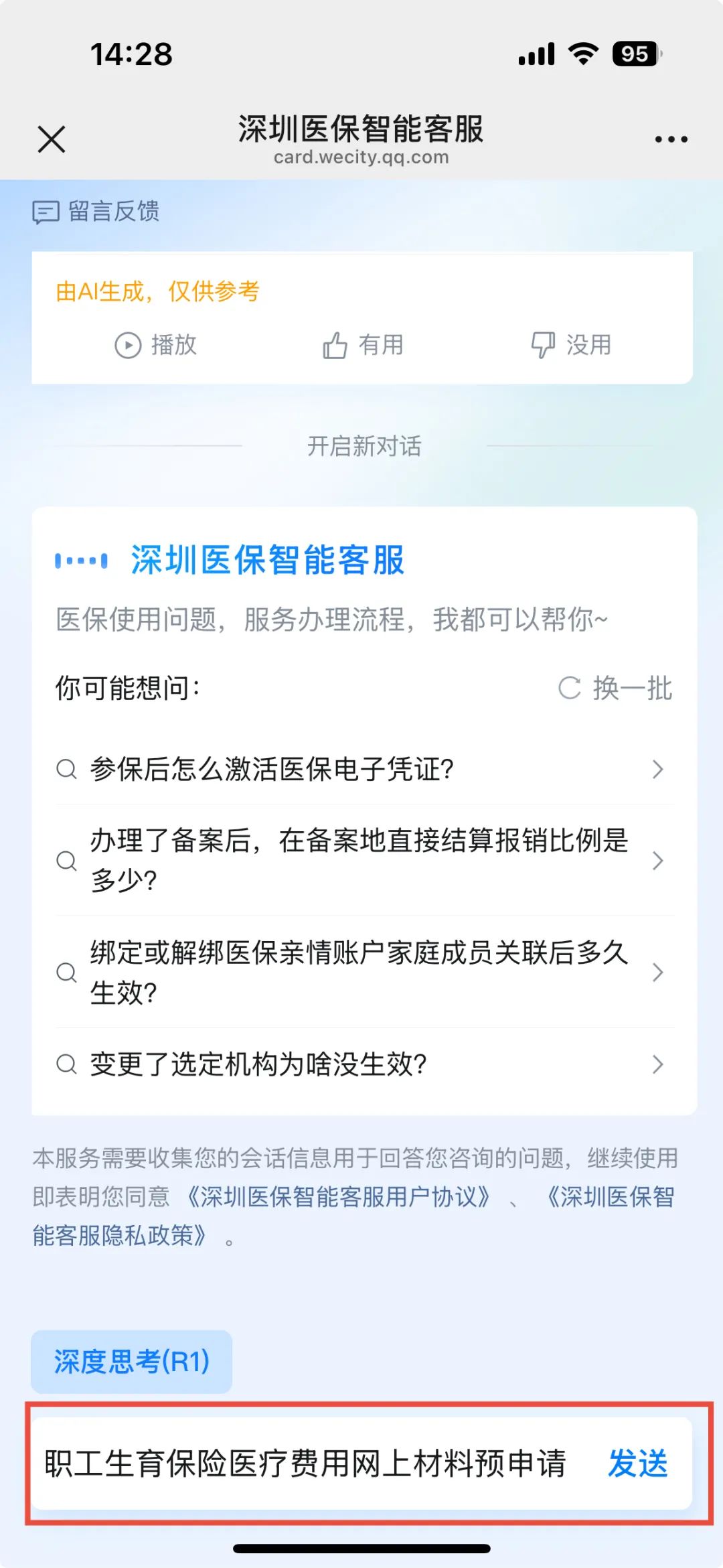
Task: Mark the answer as 有用
Action: pos(363,345)
